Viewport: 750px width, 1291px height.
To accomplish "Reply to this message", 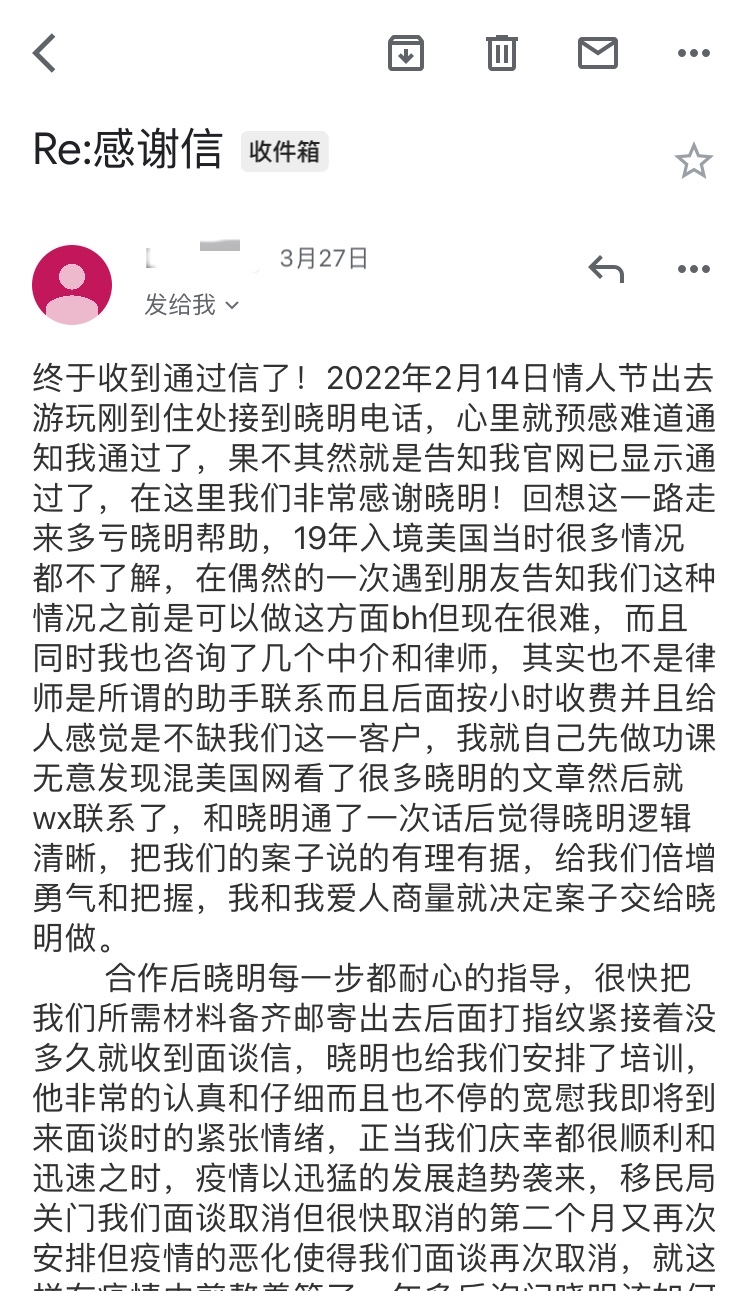I will point(606,268).
